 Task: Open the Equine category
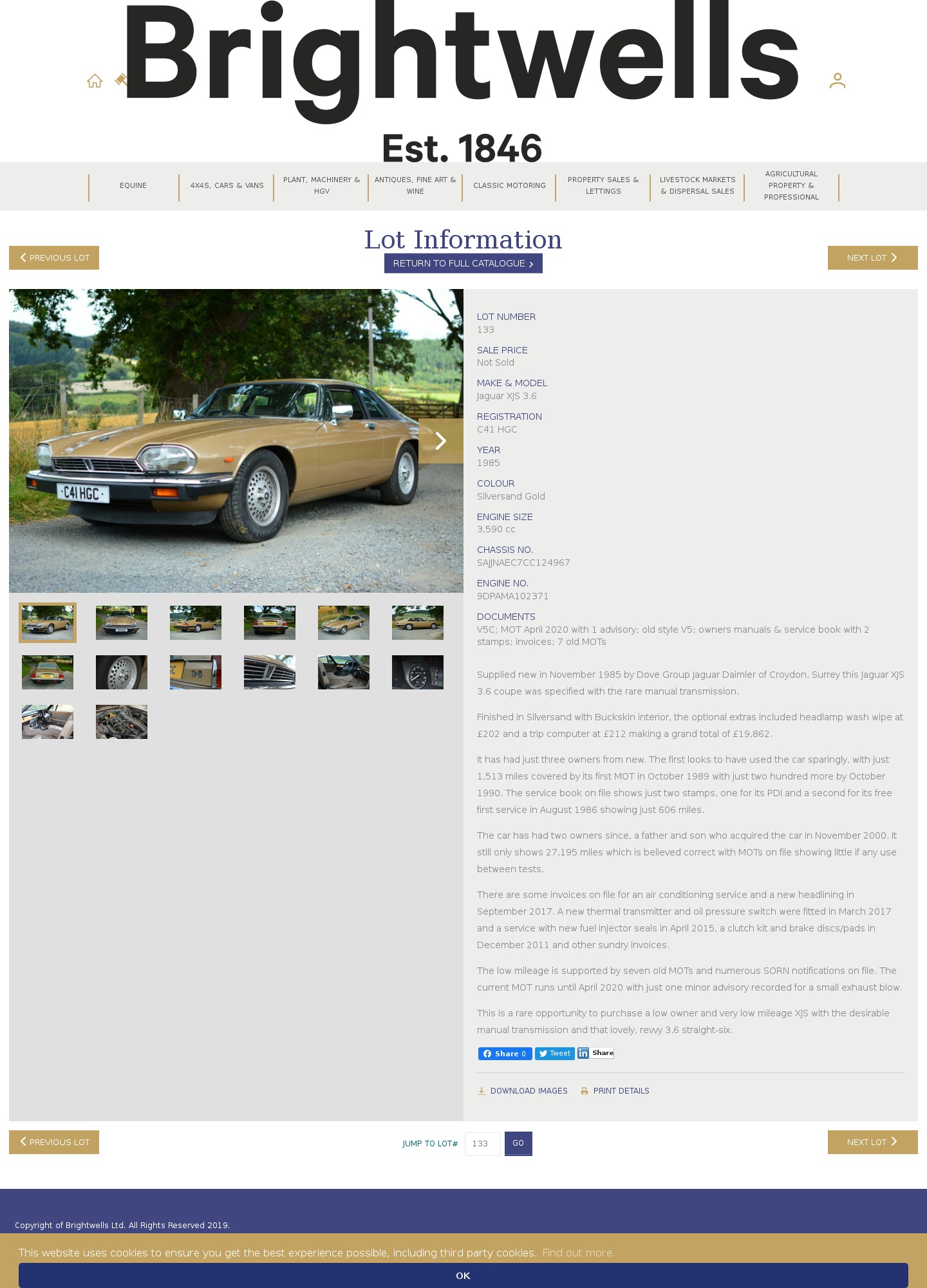coord(133,185)
